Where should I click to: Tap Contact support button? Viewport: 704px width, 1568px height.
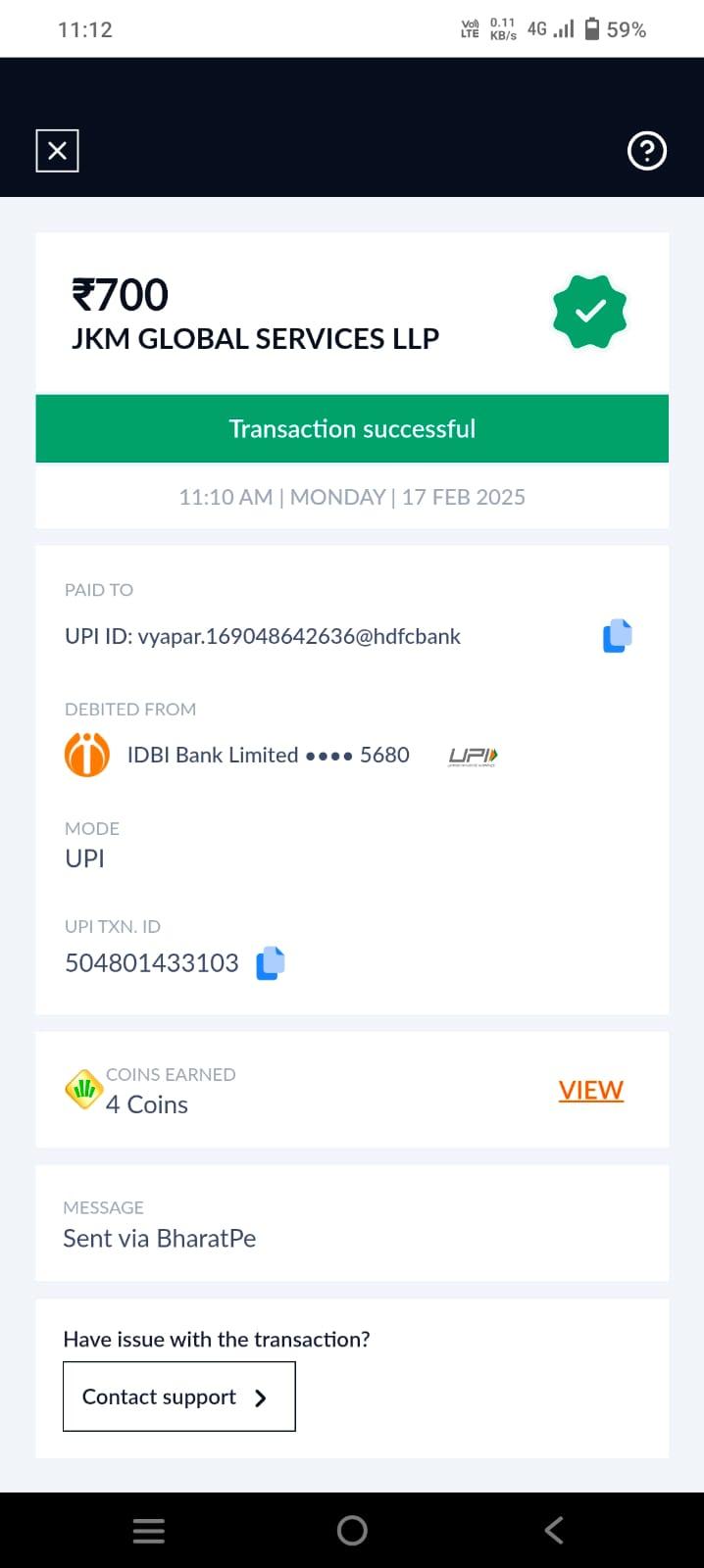coord(179,1396)
